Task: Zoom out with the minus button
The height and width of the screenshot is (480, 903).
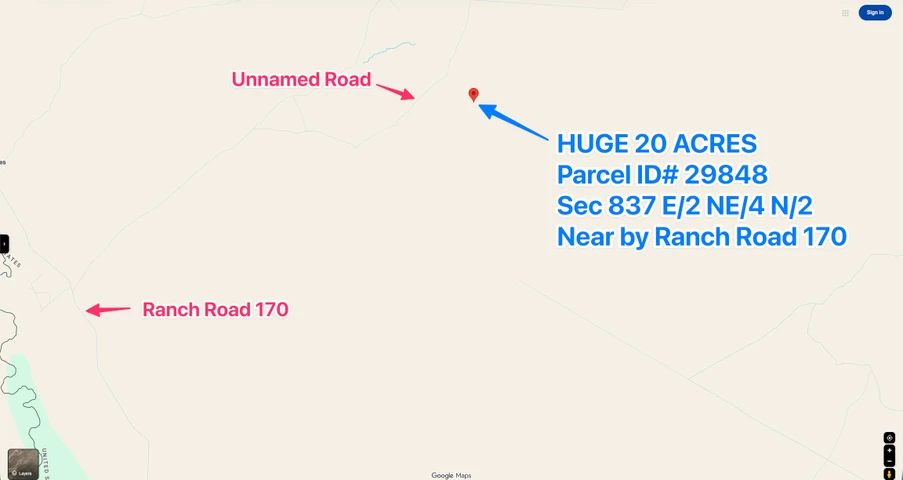Action: coord(889,461)
